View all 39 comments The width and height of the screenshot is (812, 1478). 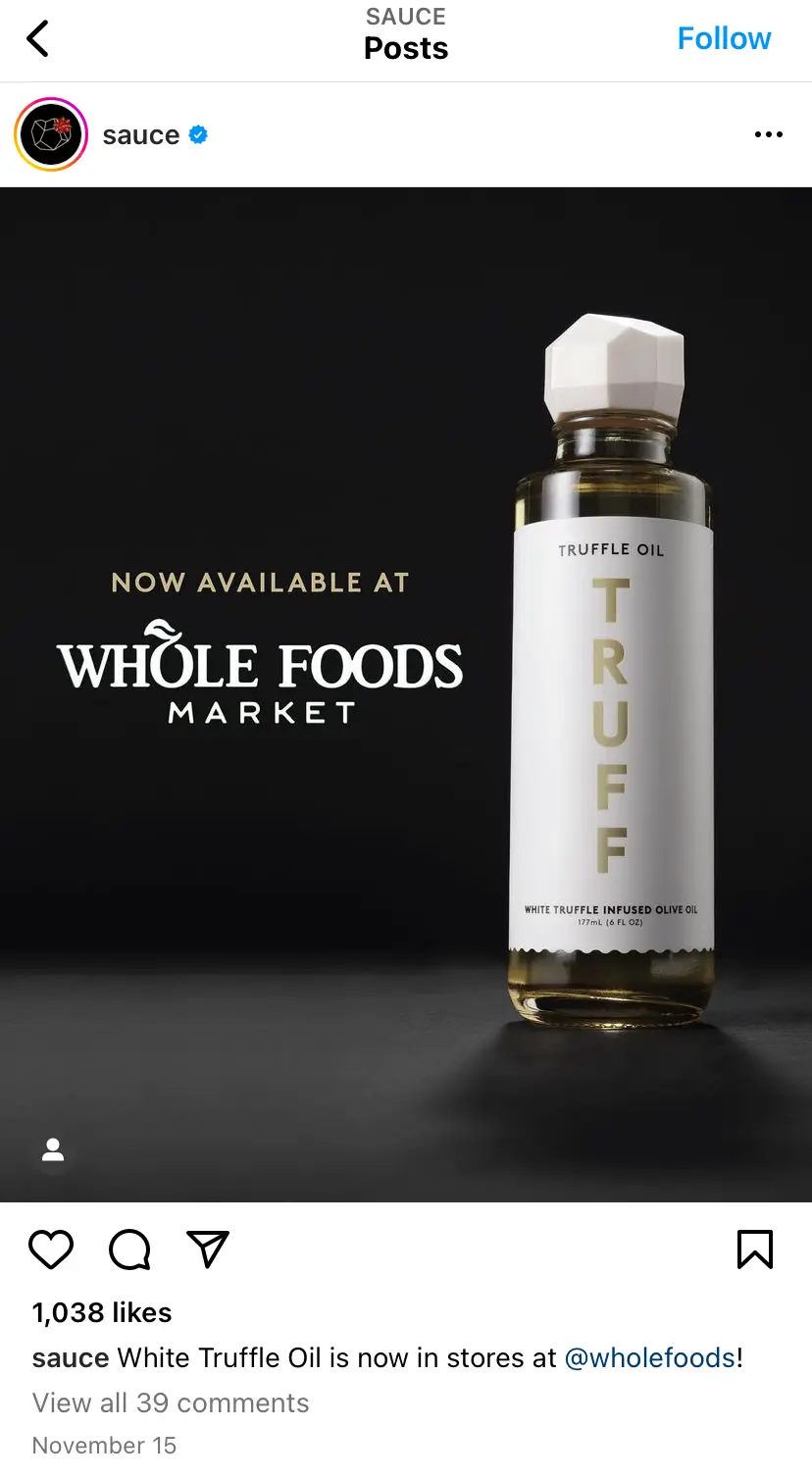[171, 1402]
